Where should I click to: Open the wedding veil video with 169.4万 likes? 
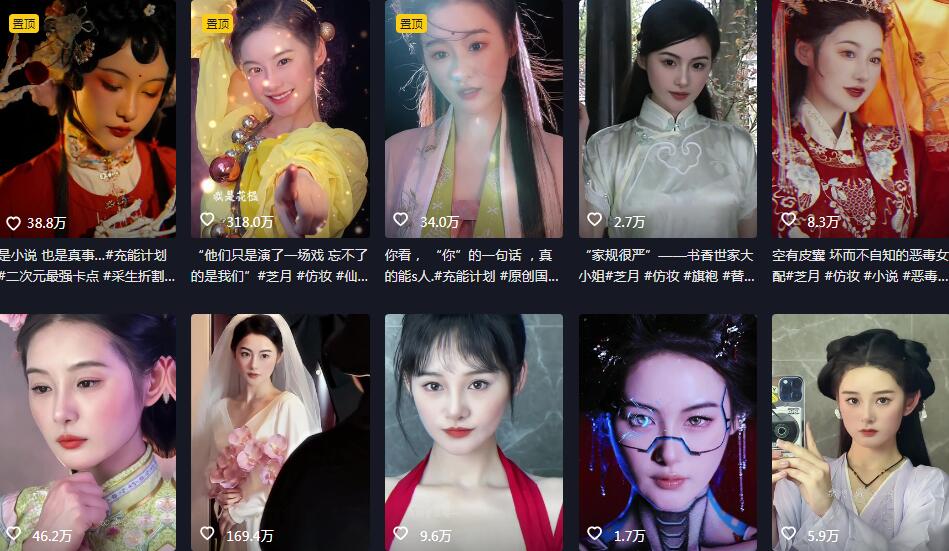[x=279, y=432]
